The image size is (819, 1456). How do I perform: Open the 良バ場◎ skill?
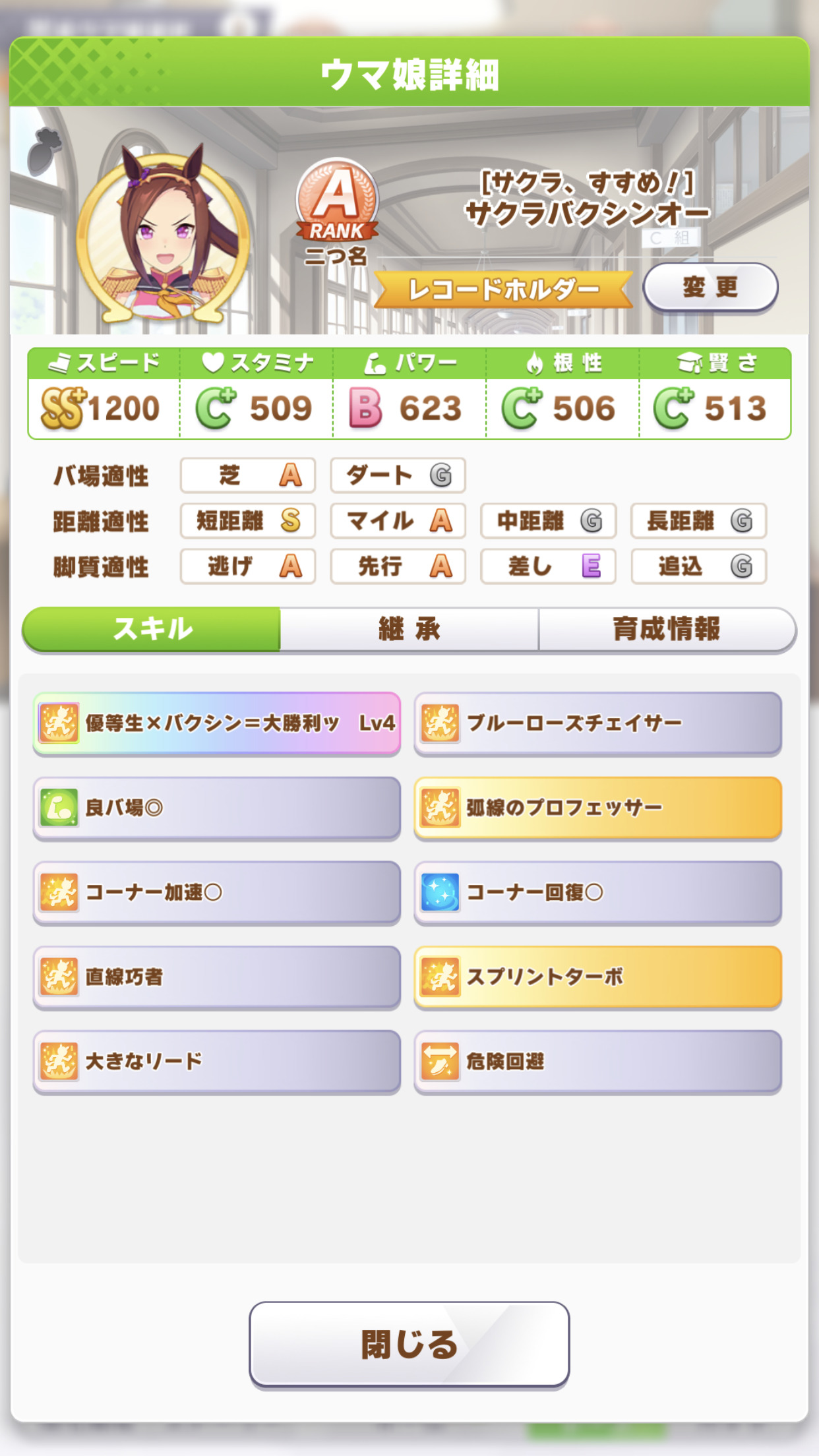coord(217,808)
